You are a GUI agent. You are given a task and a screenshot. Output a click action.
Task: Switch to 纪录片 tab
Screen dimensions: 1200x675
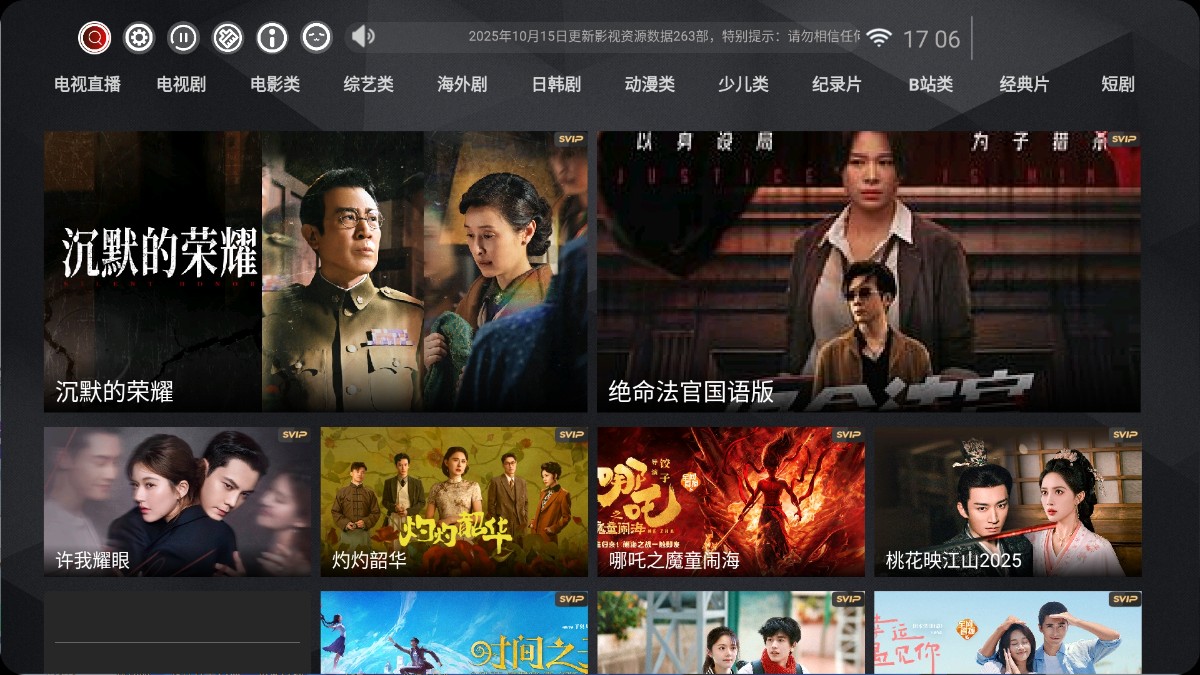click(x=836, y=85)
